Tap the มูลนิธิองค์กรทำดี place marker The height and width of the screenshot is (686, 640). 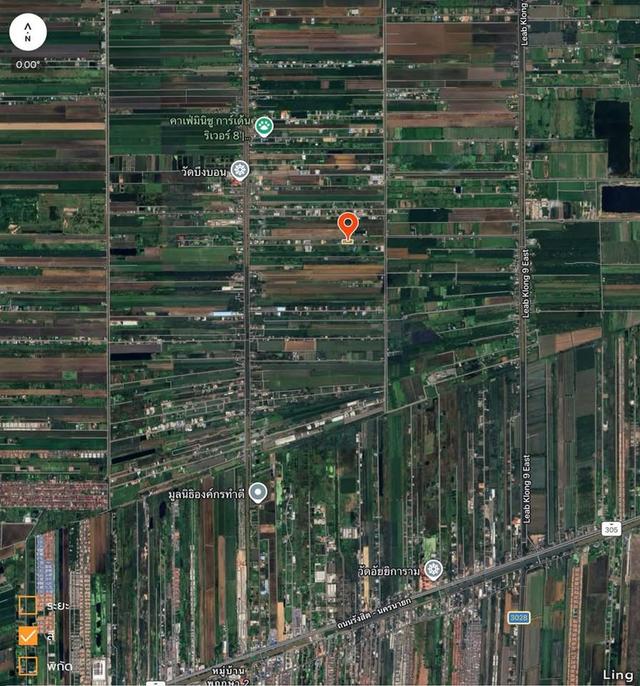pos(258,492)
